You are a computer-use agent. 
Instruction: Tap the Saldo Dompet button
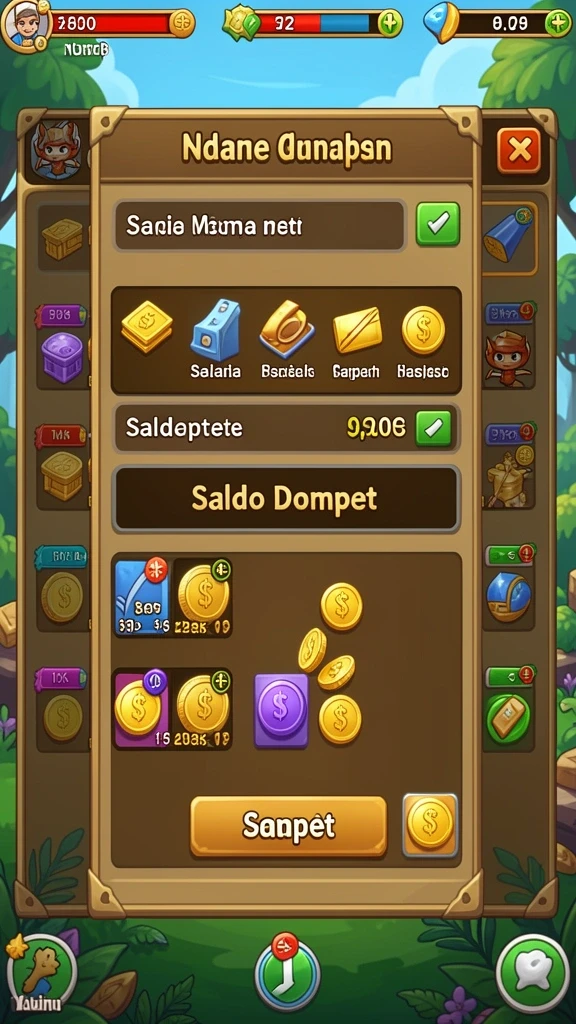tap(287, 499)
